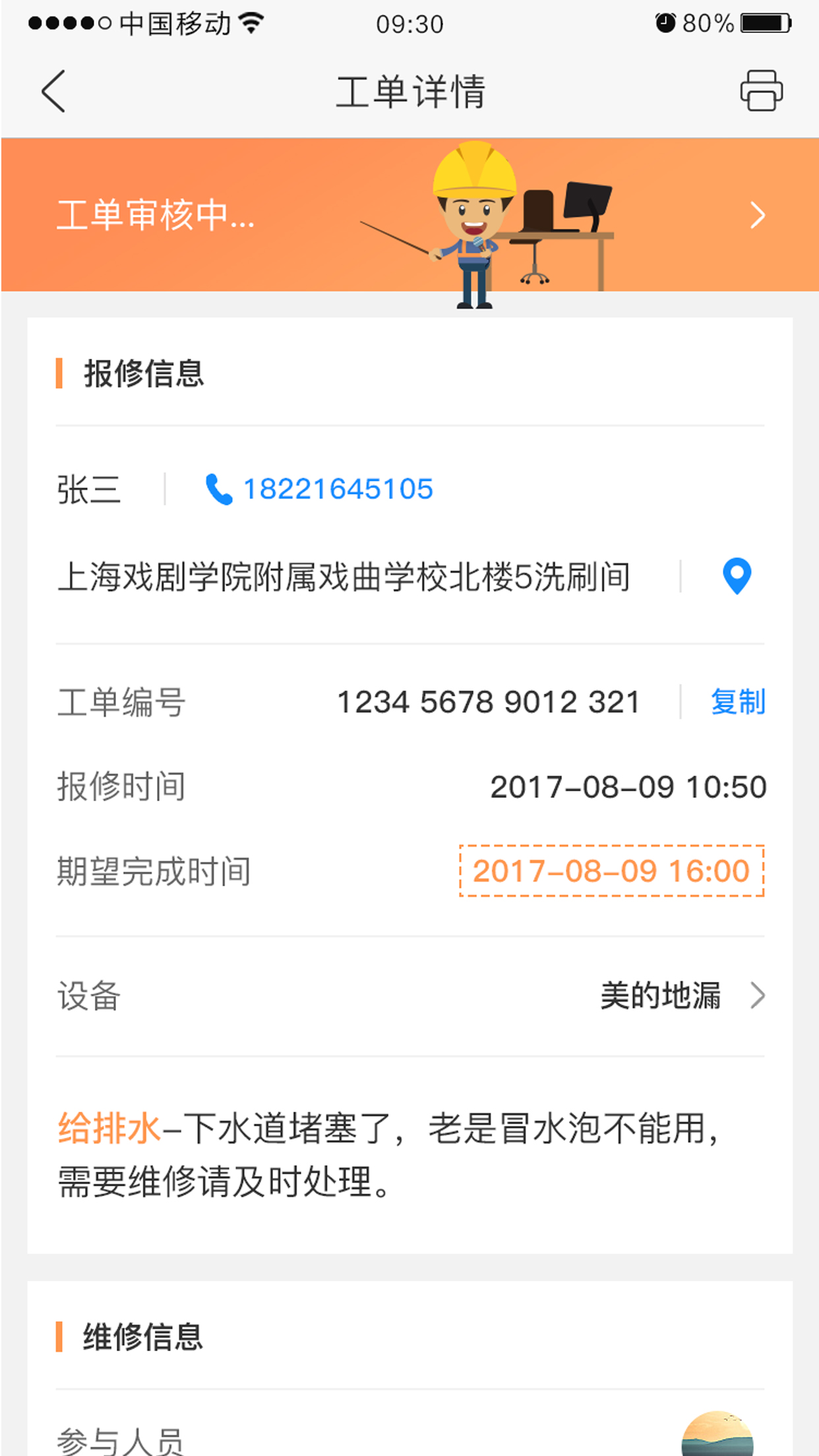Call the number 18221645105
819x1456 pixels.
[x=338, y=489]
